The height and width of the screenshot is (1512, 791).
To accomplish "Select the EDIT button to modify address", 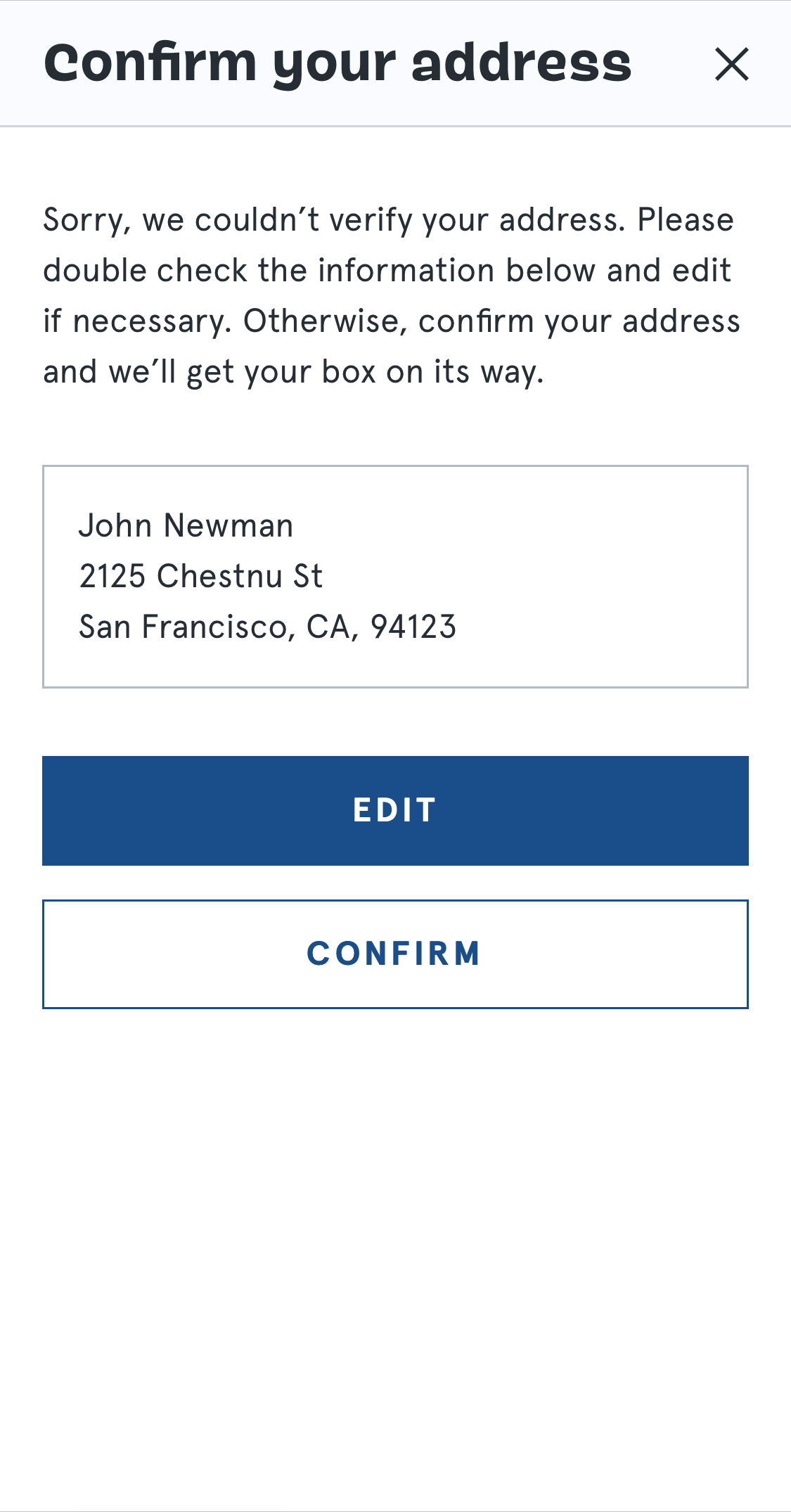I will point(395,810).
